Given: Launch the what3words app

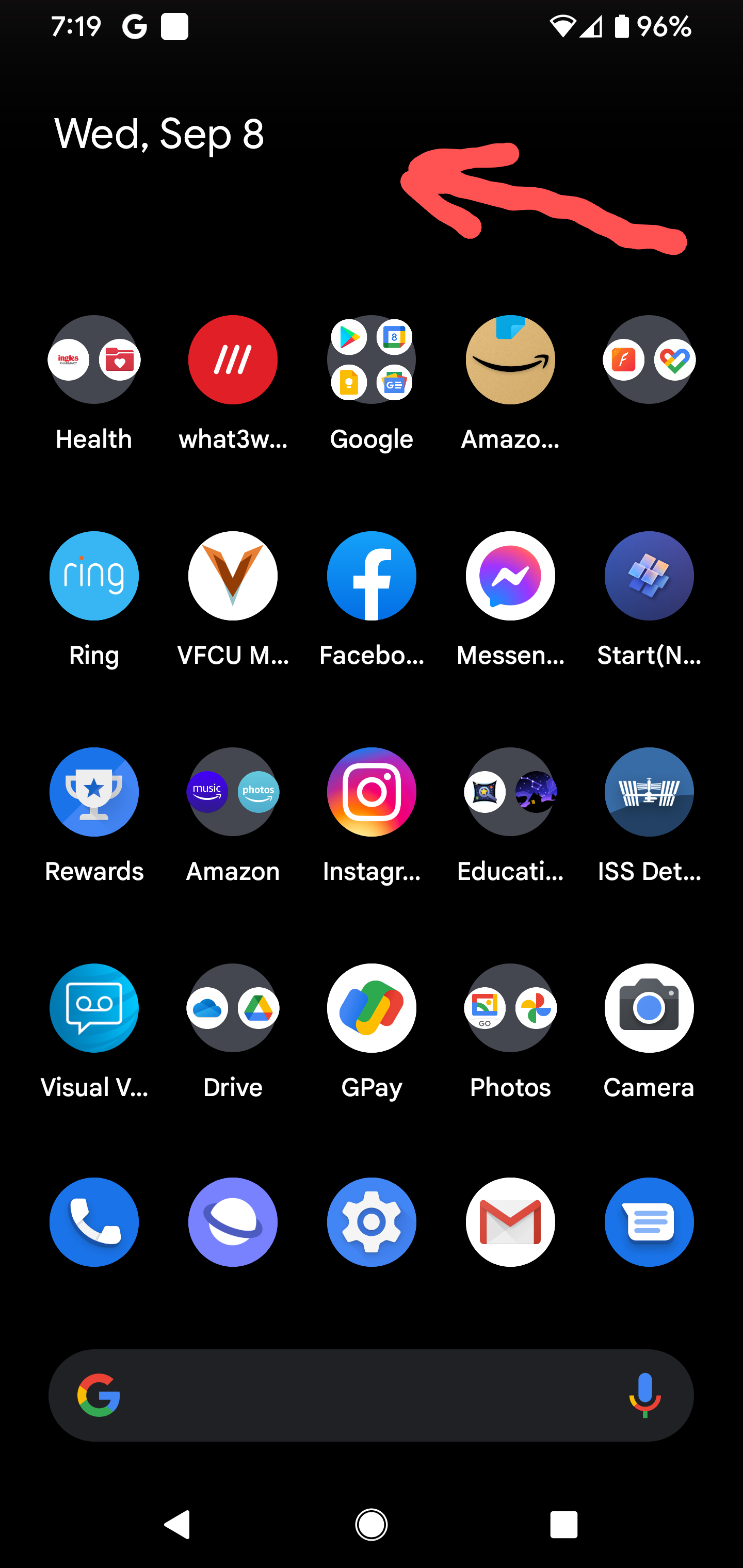Looking at the screenshot, I should point(233,360).
